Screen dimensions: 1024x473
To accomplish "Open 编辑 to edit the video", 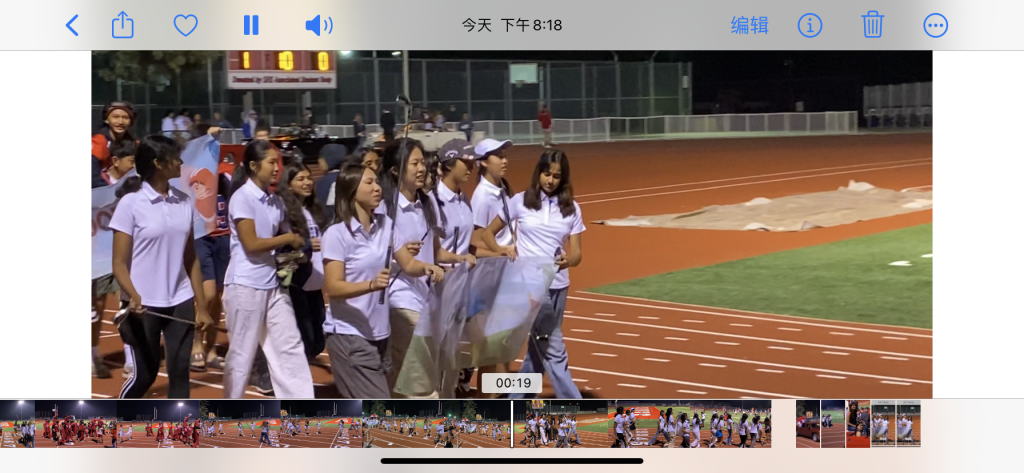I will [749, 25].
